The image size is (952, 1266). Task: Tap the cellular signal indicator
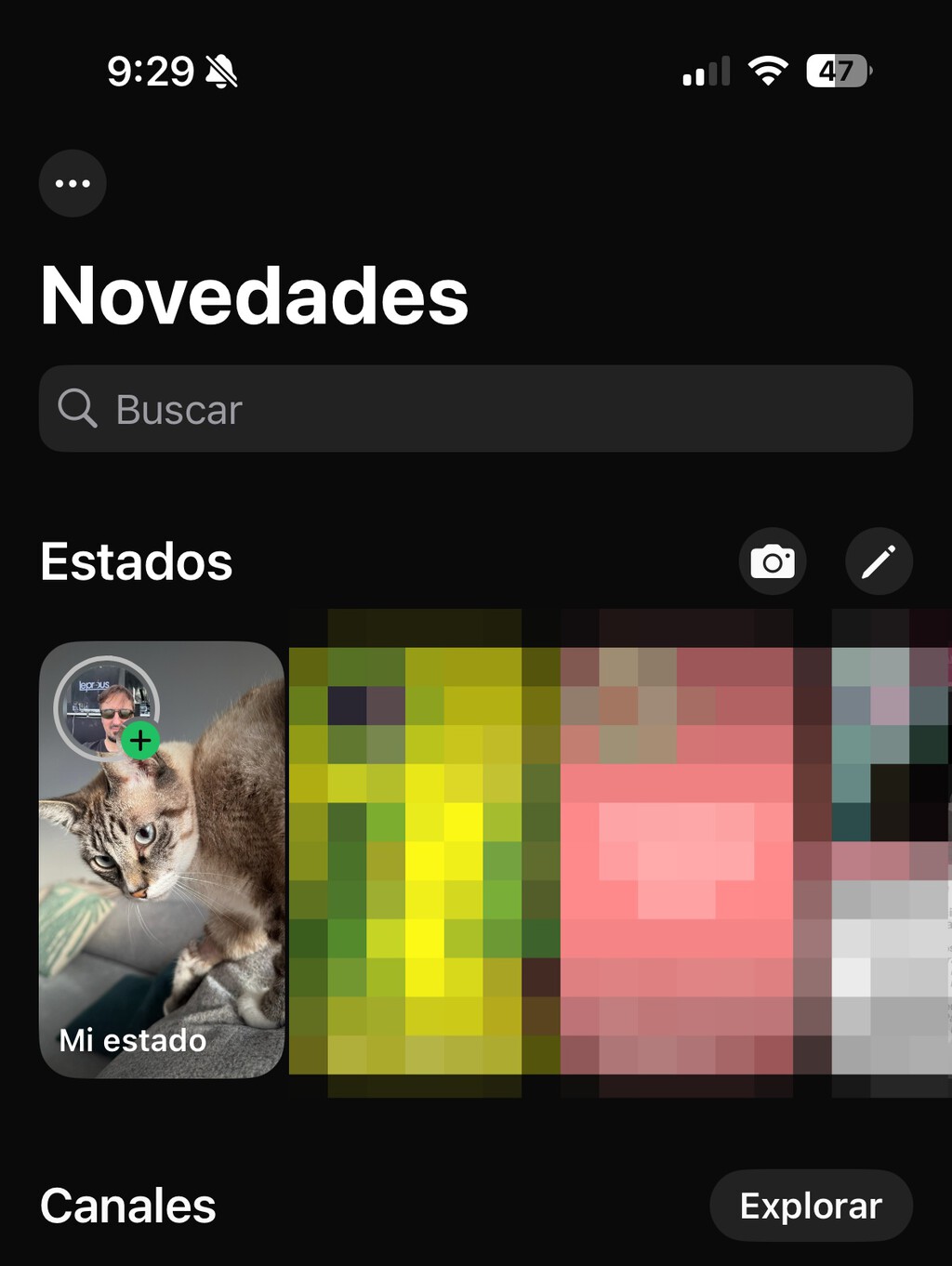coord(704,71)
